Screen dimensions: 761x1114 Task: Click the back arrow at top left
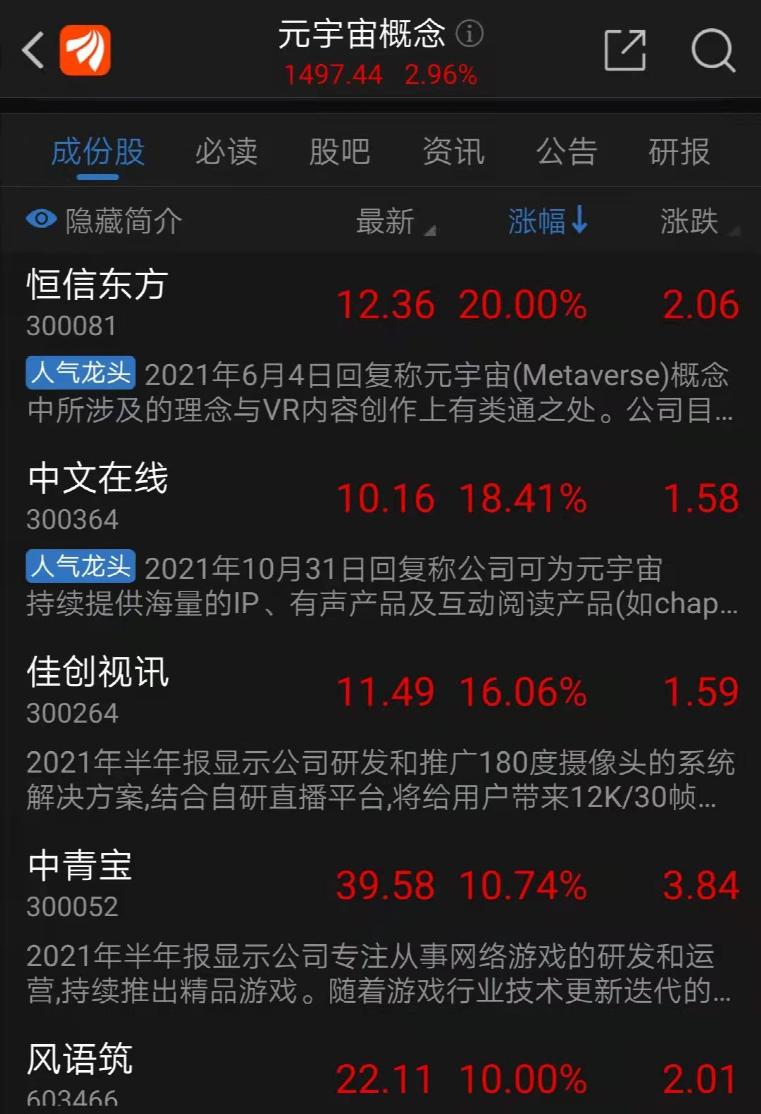[x=30, y=50]
